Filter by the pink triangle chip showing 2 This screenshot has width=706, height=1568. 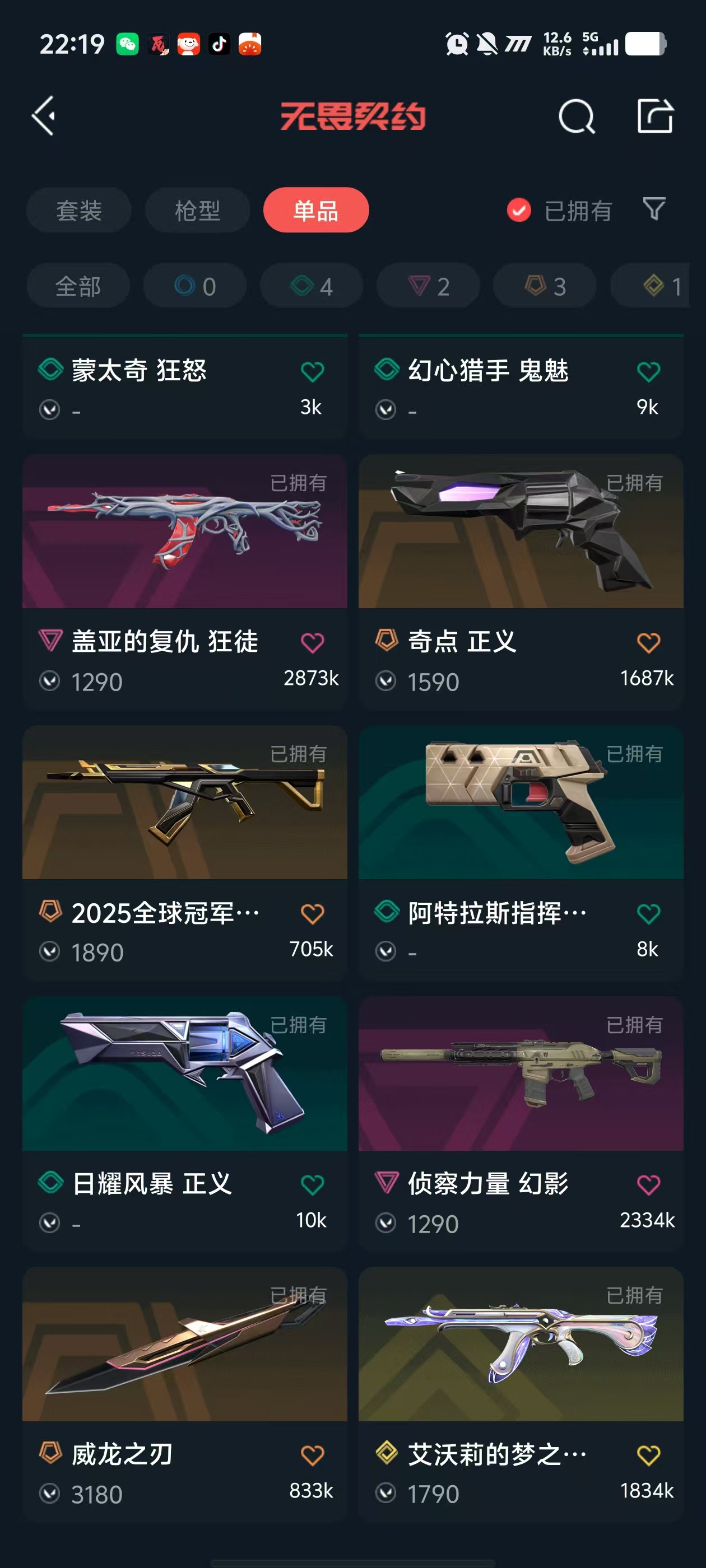pyautogui.click(x=428, y=286)
